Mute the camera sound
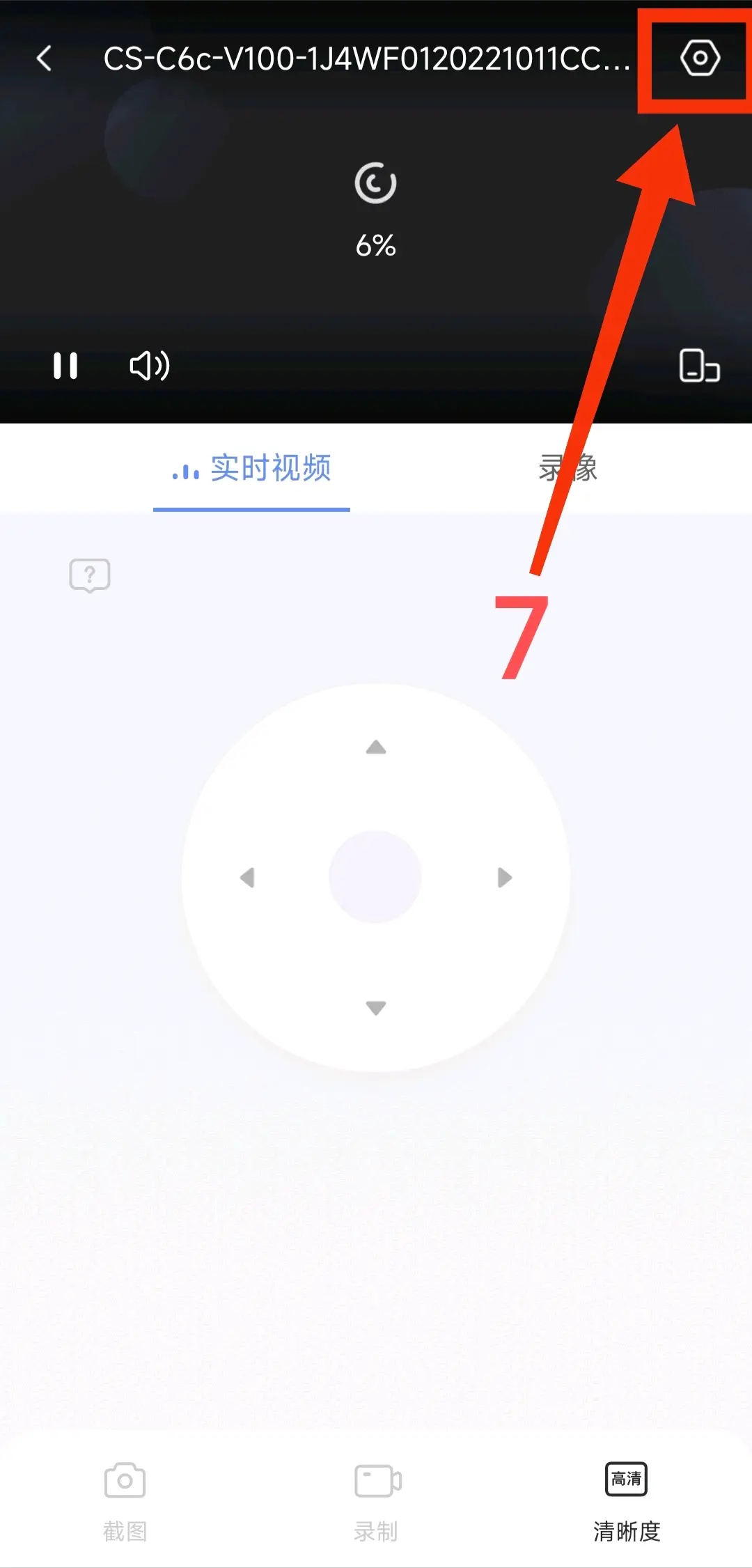 pyautogui.click(x=149, y=366)
